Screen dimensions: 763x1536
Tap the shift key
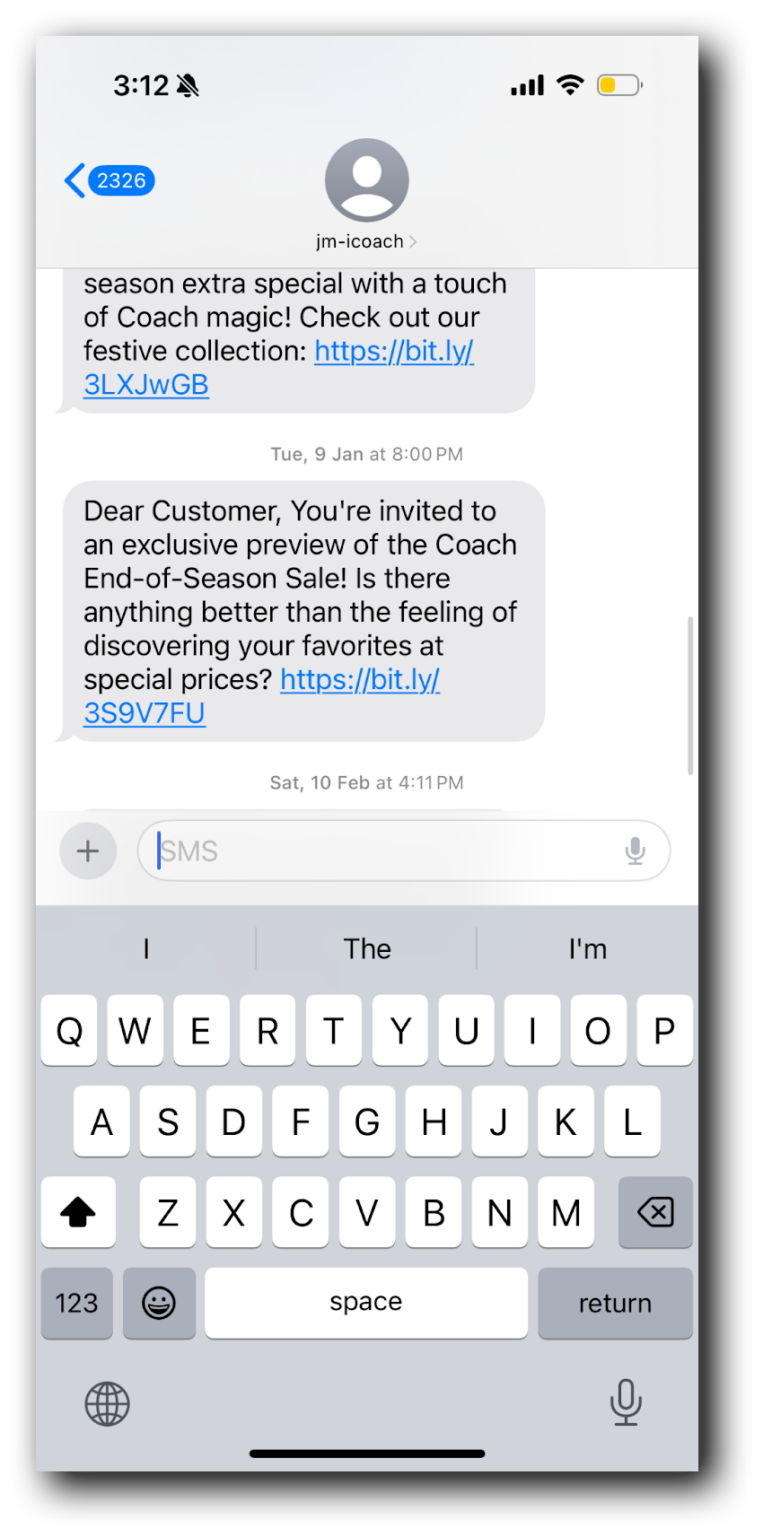pos(78,1213)
